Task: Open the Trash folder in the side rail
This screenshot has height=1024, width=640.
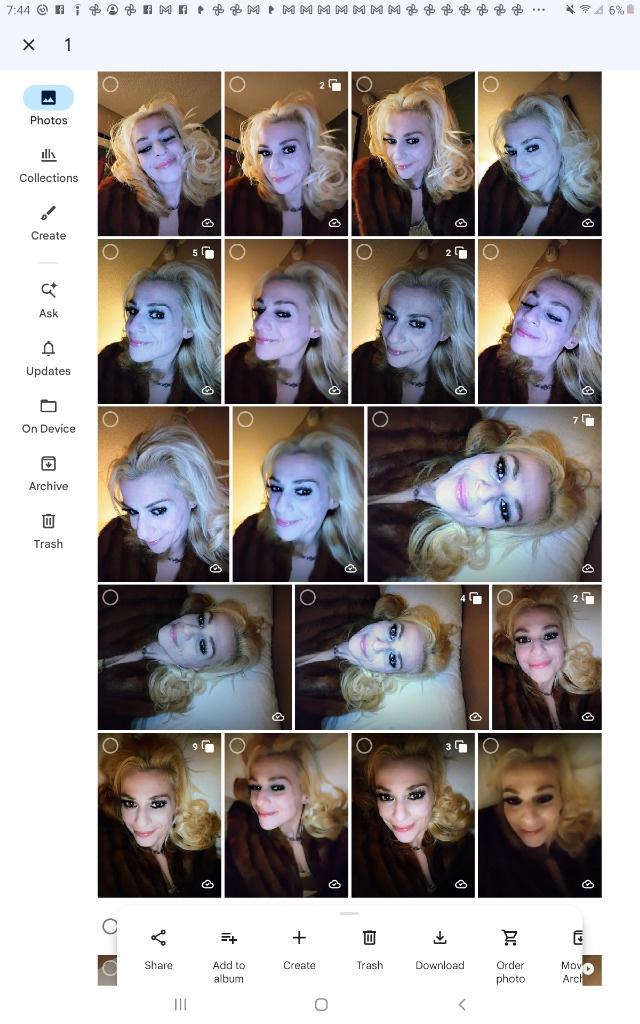Action: point(48,531)
